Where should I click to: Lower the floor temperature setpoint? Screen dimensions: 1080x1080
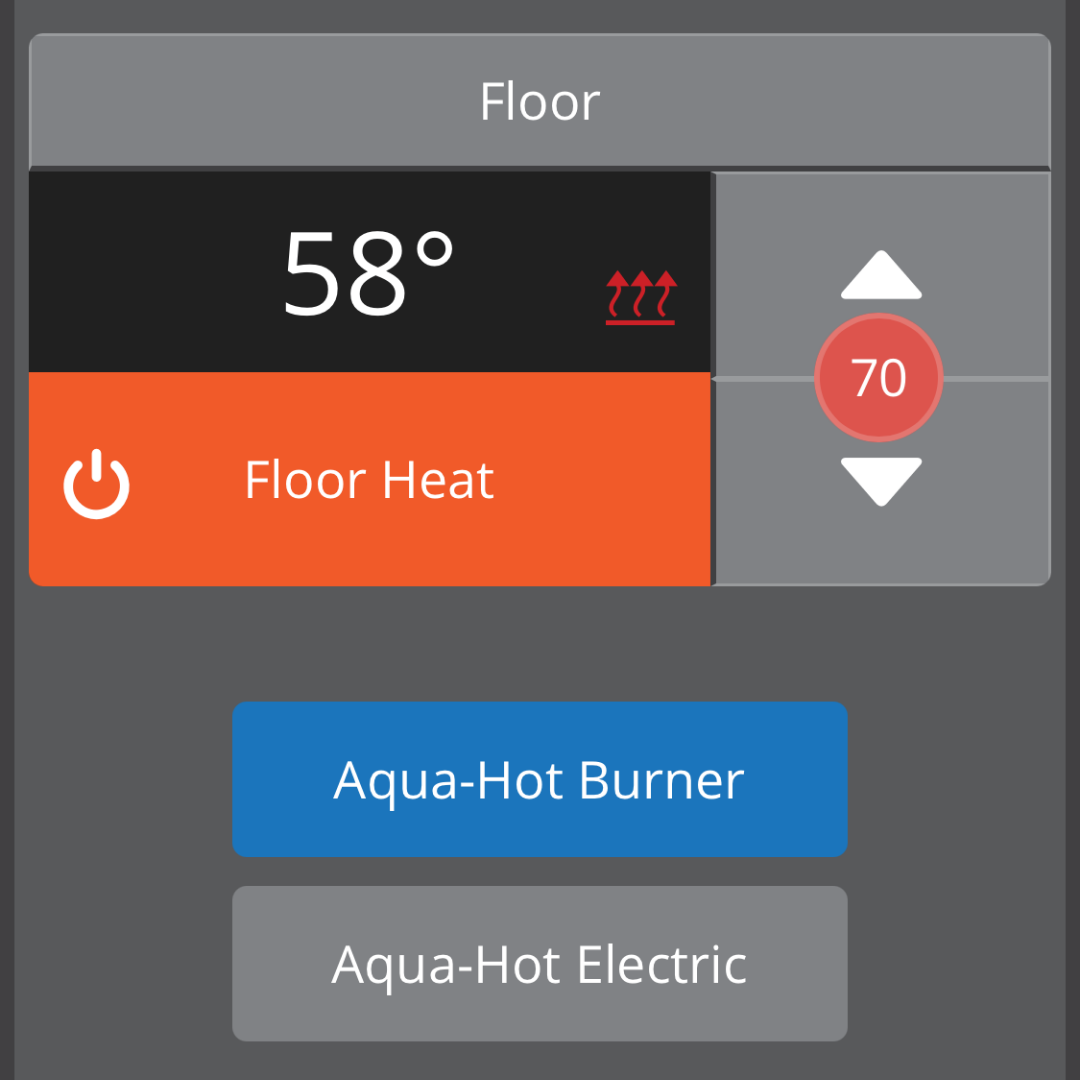click(x=881, y=481)
